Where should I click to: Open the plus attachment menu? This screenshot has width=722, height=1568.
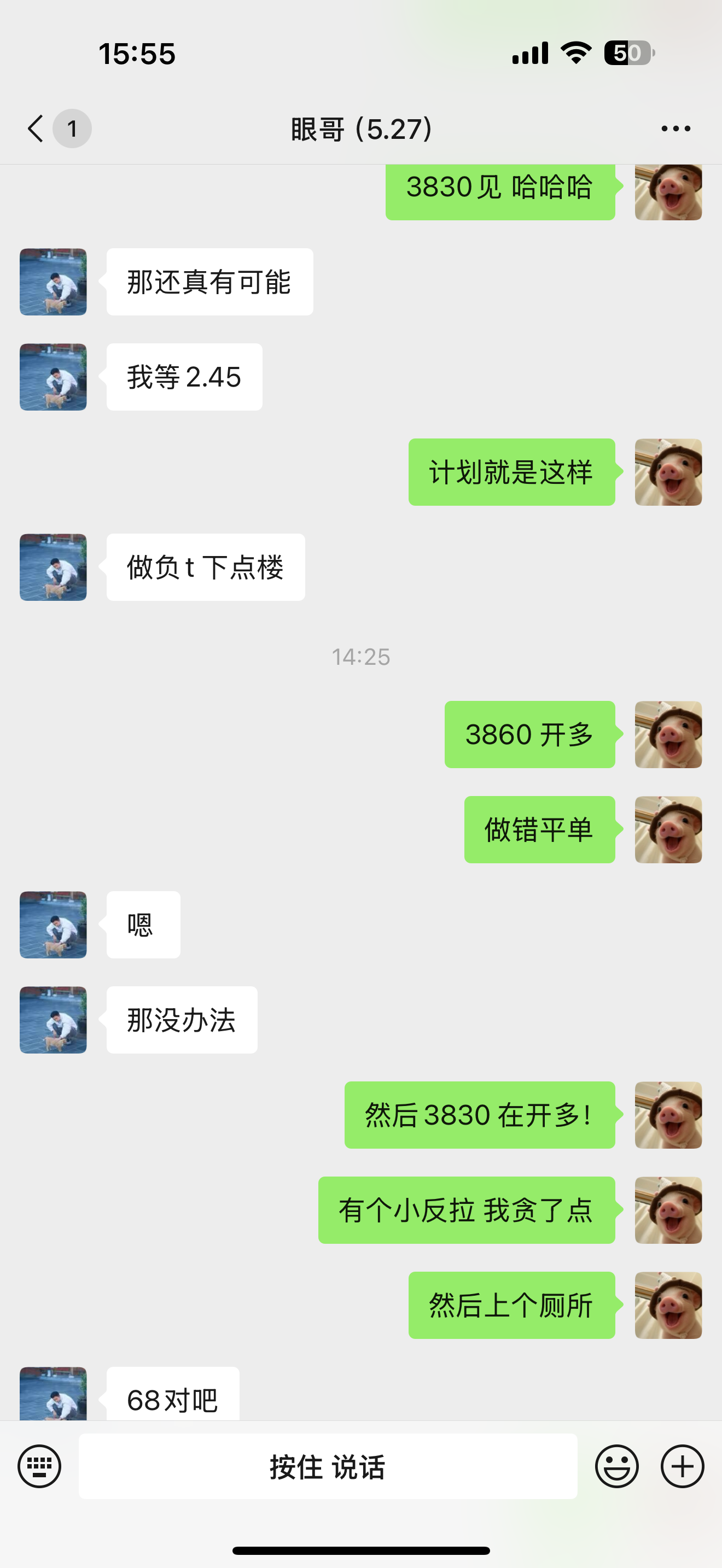click(683, 1466)
